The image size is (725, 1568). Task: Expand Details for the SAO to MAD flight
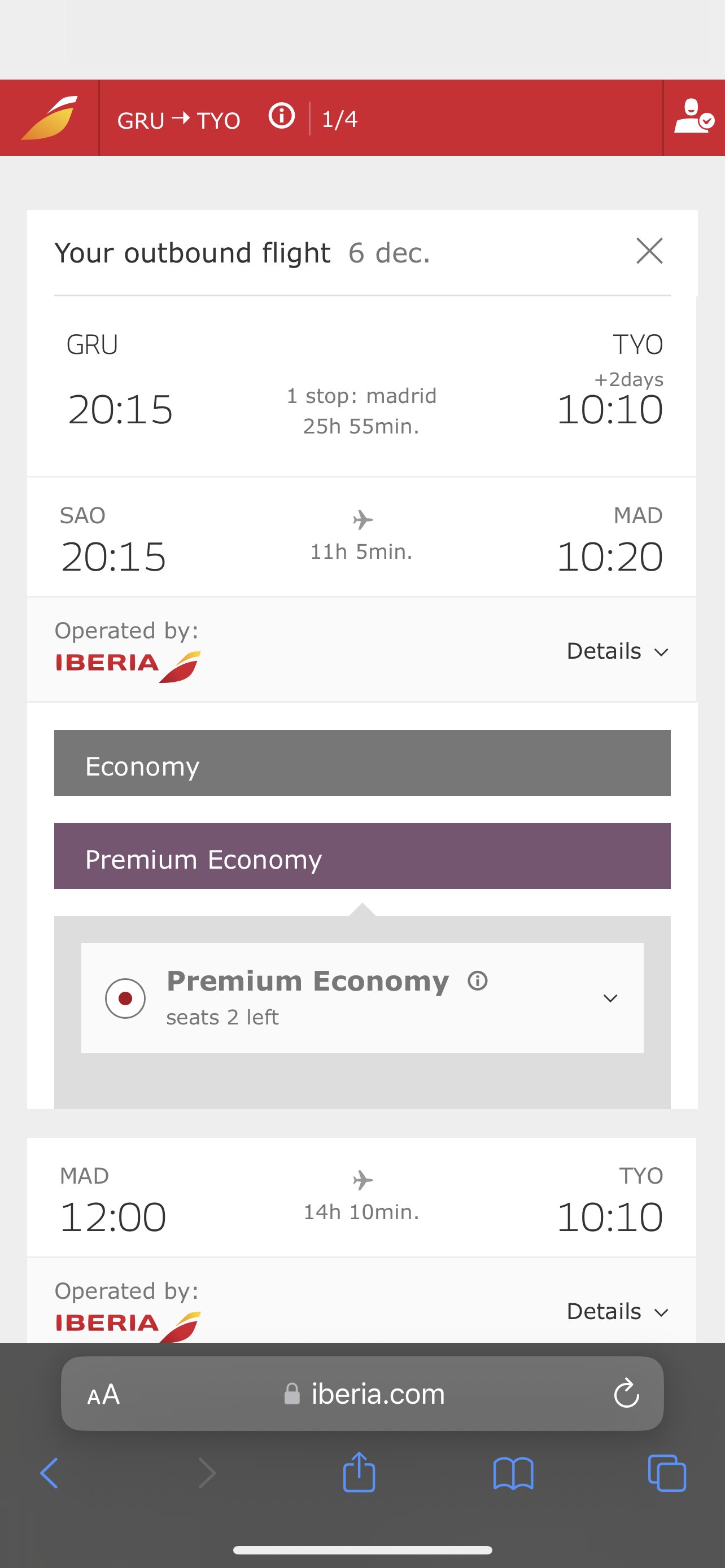pos(617,651)
